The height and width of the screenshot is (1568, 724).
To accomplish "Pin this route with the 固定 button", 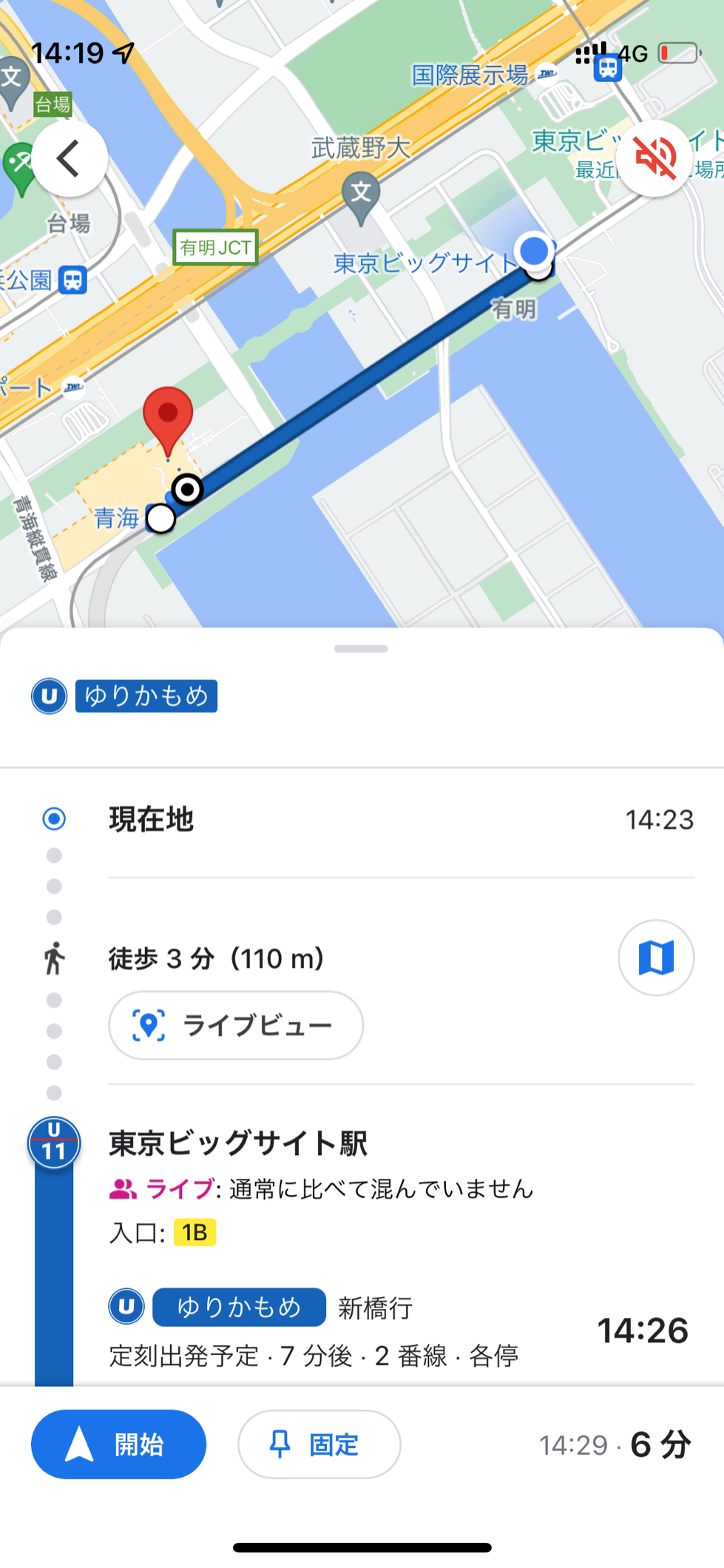I will [x=319, y=1444].
